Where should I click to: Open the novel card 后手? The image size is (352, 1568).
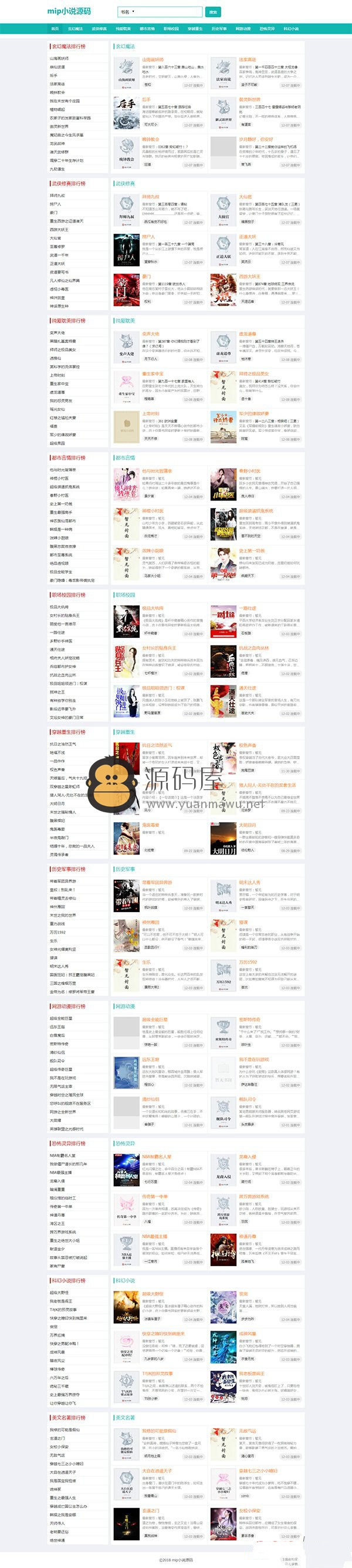pyautogui.click(x=147, y=99)
